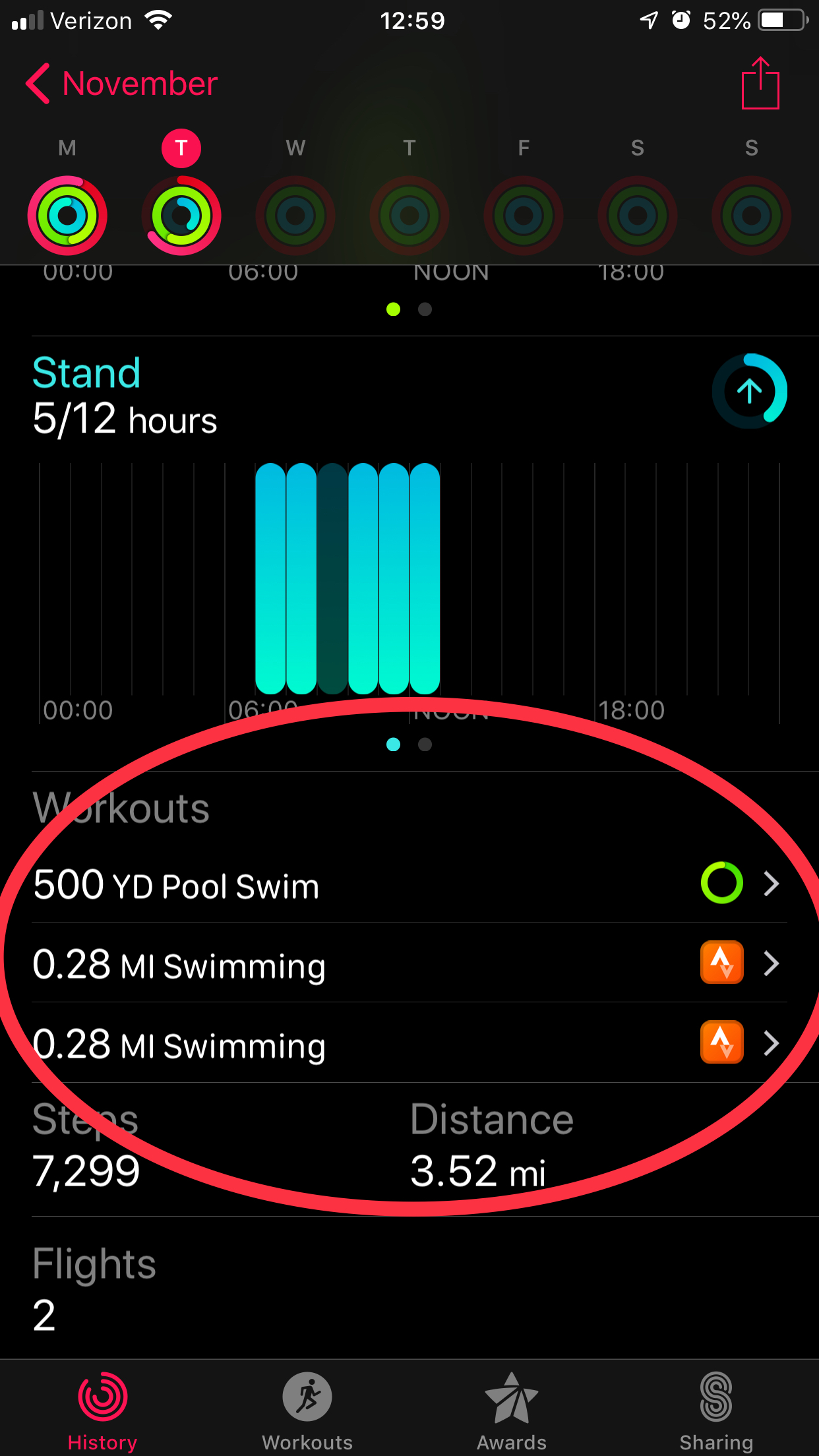Select Monday's activity rings

67,215
